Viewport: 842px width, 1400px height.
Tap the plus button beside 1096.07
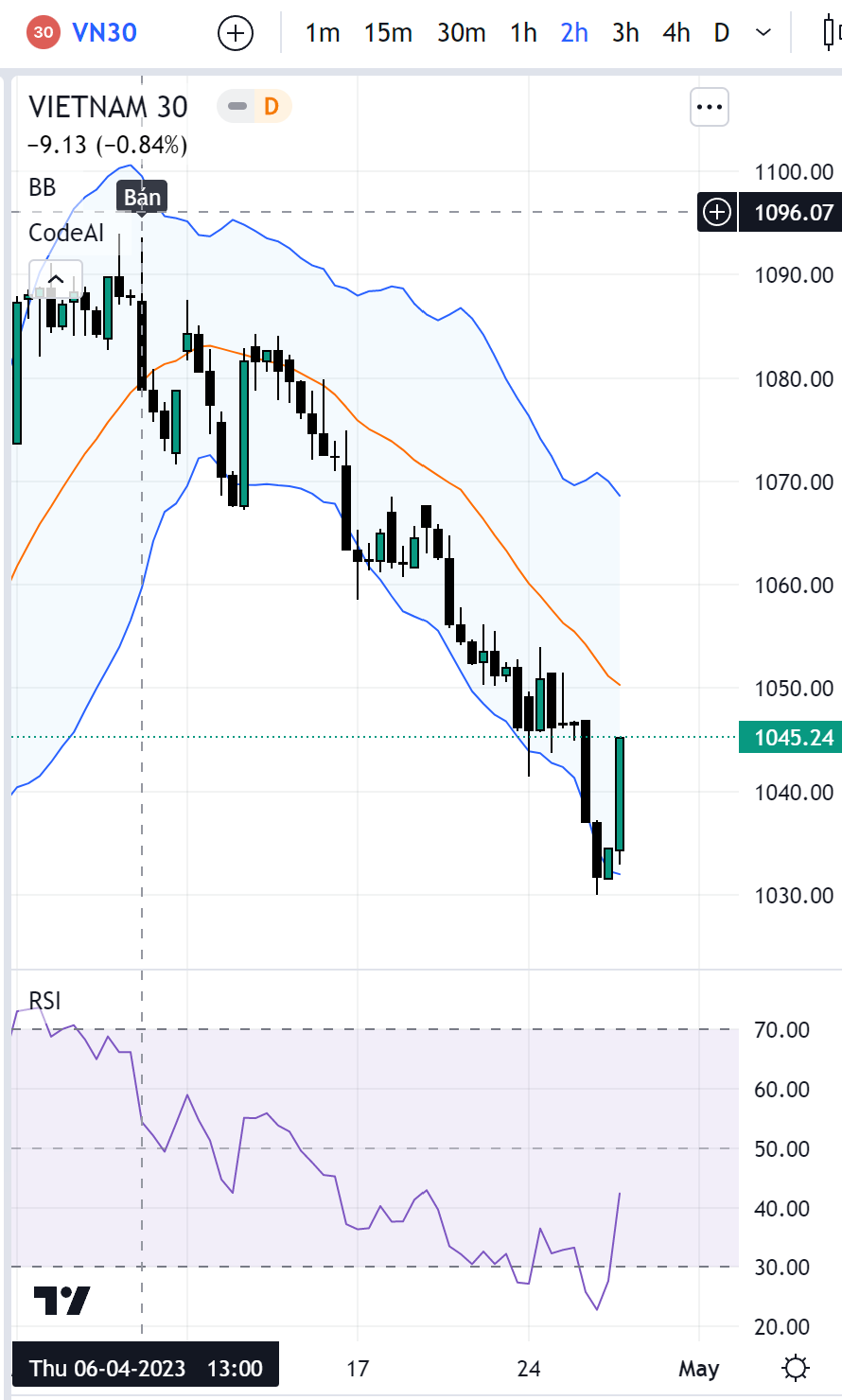pos(717,212)
